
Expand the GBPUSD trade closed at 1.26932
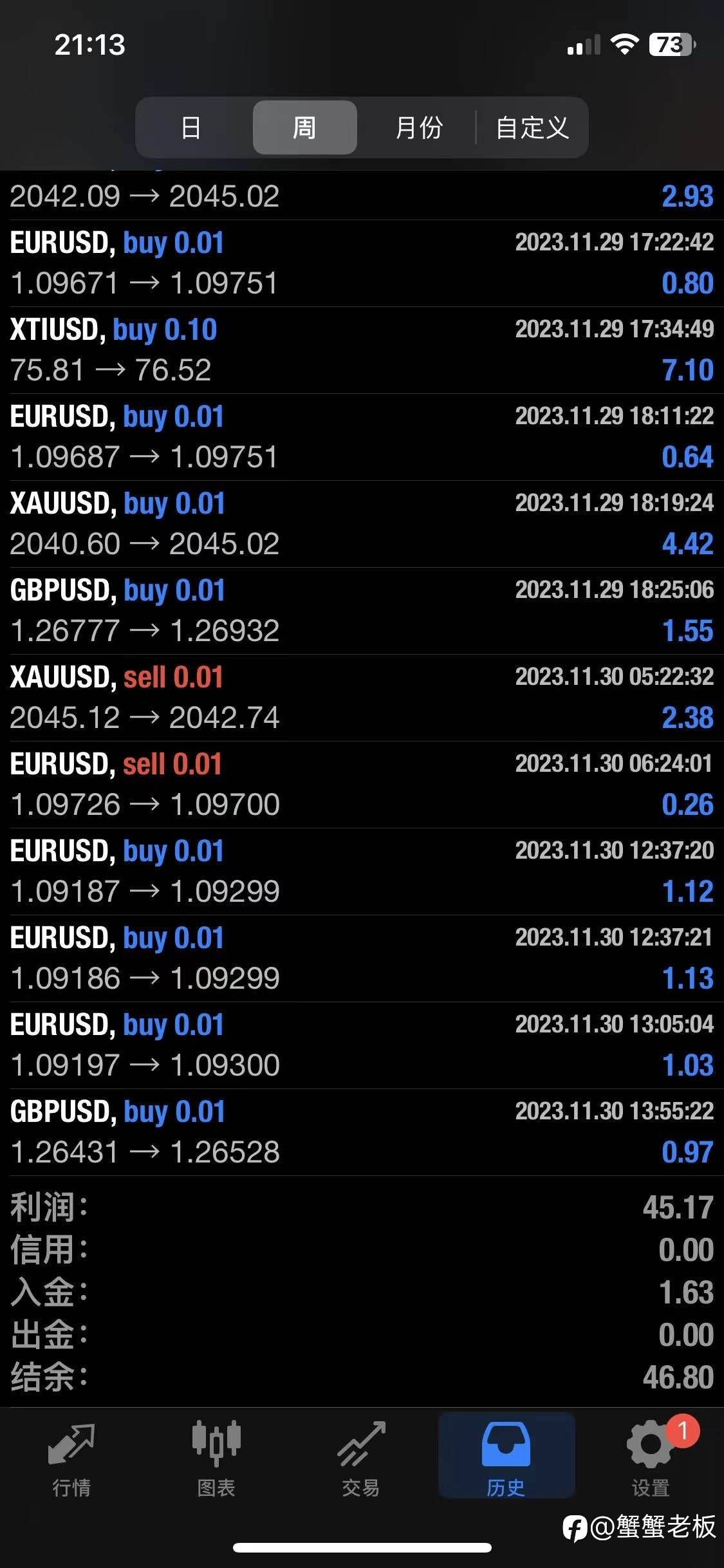click(x=362, y=611)
